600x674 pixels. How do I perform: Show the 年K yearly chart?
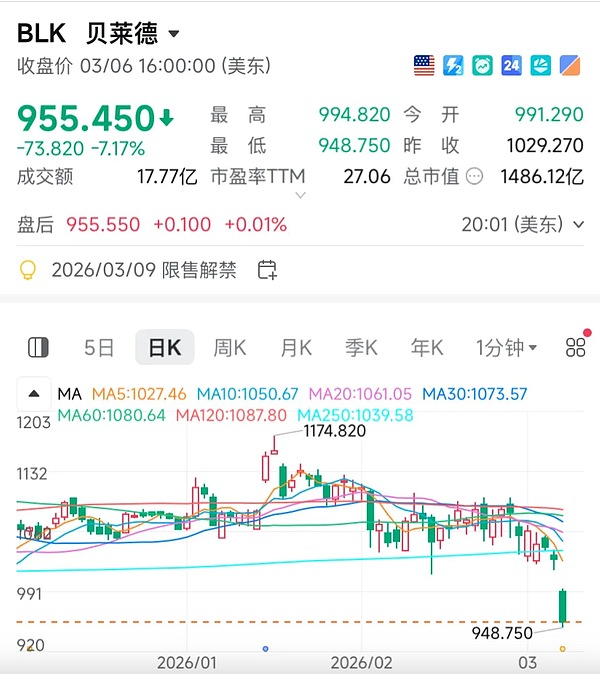point(427,347)
